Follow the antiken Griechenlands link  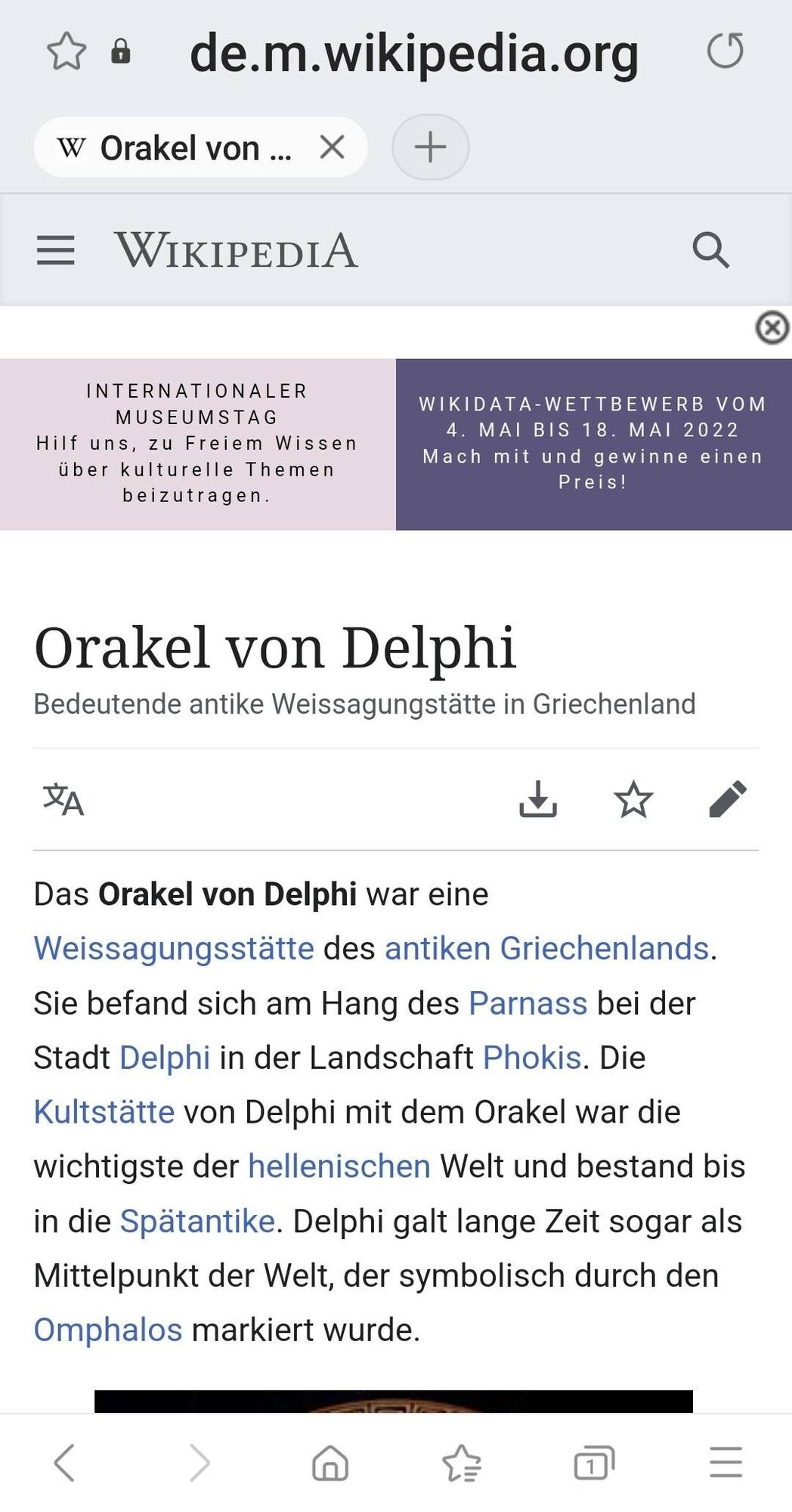[x=546, y=948]
